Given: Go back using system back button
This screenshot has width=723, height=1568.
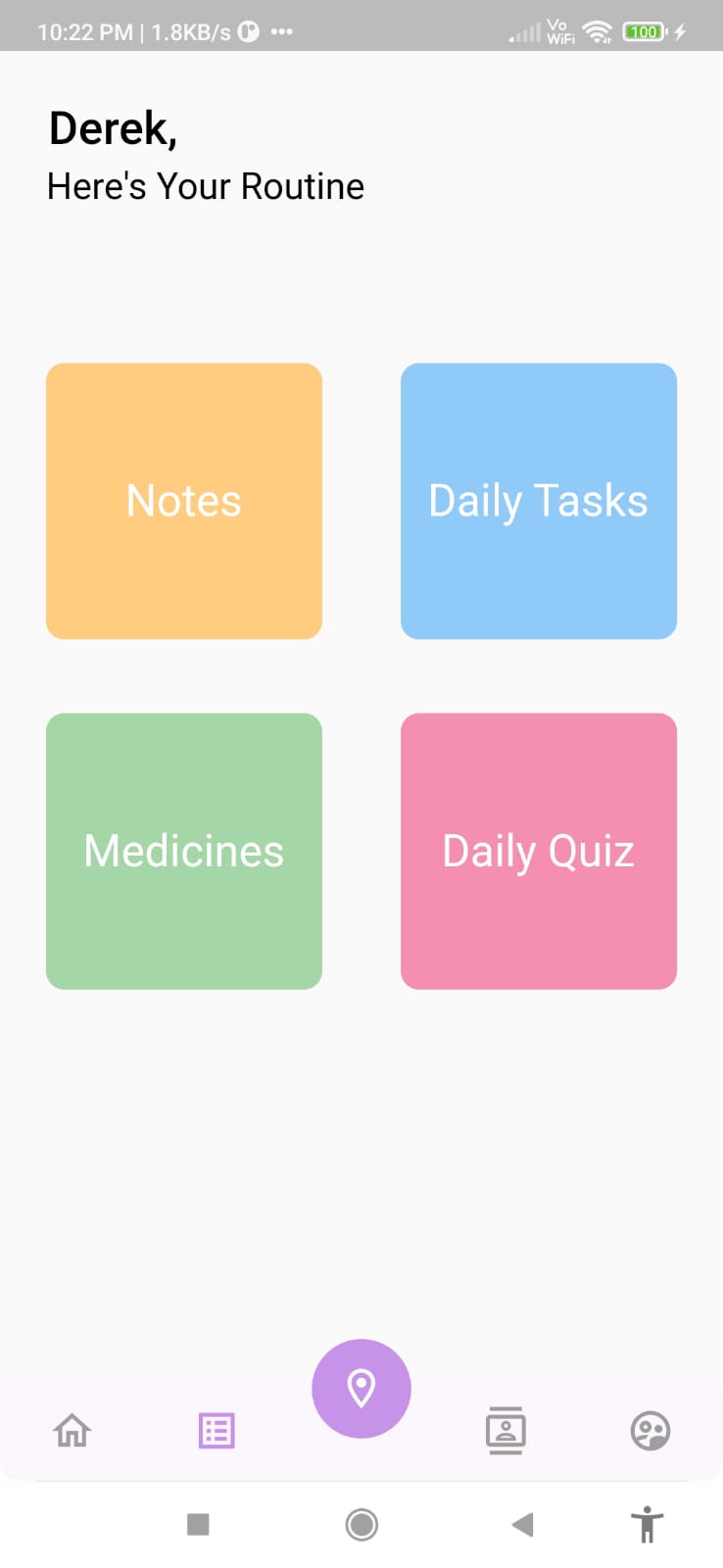Looking at the screenshot, I should coord(523,1524).
